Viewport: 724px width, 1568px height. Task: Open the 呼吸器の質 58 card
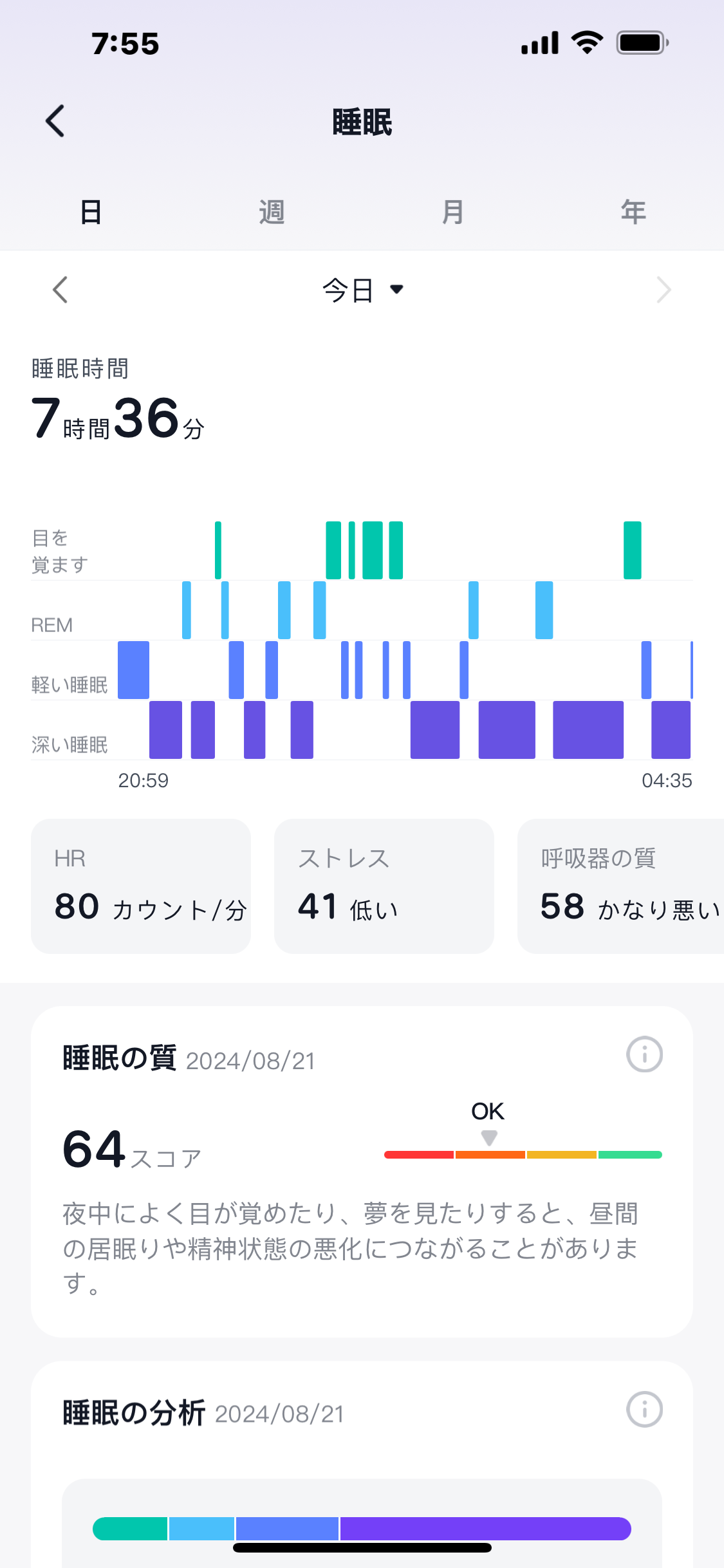pos(621,886)
